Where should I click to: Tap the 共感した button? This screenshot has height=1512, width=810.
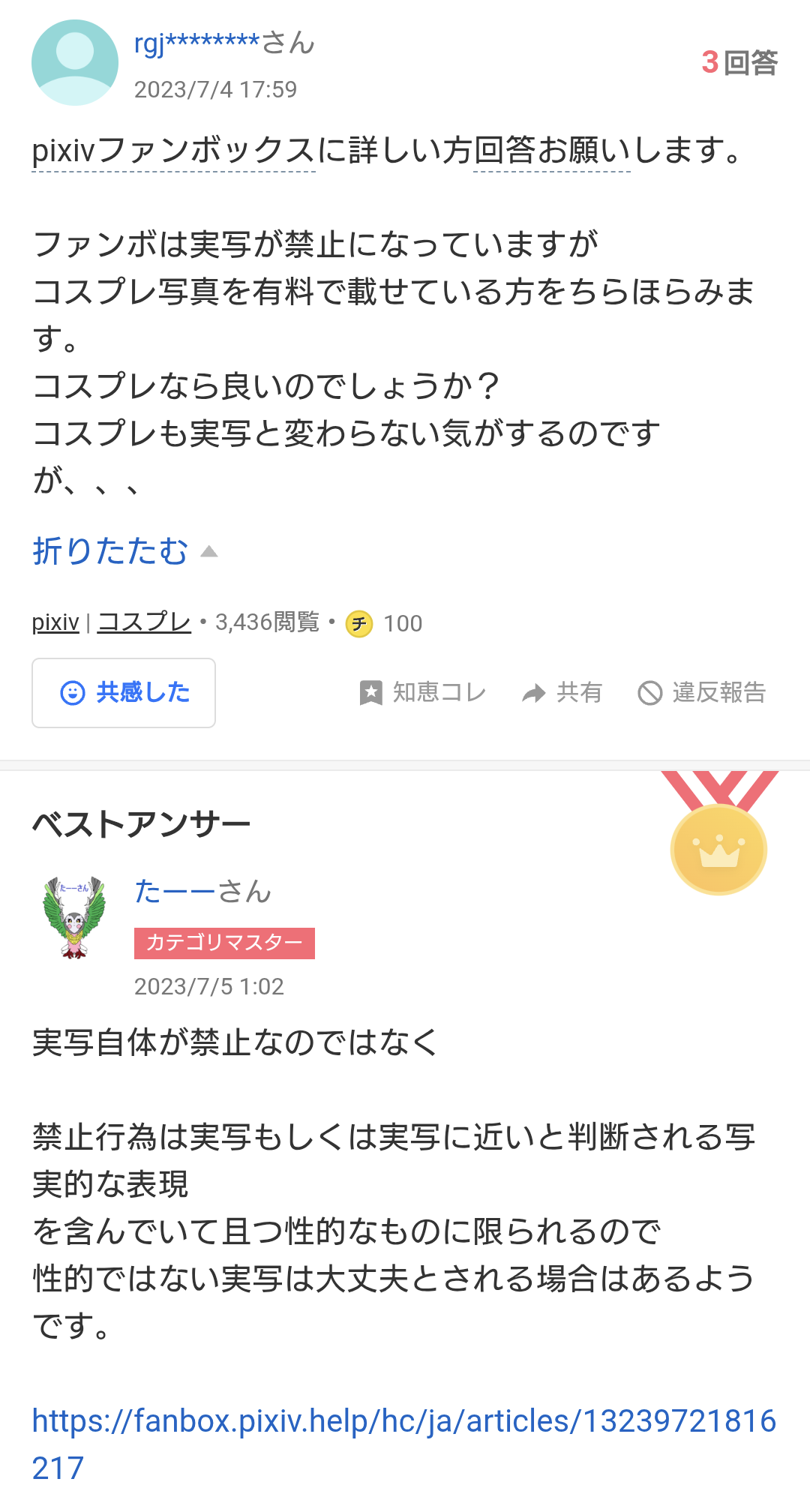coord(124,693)
